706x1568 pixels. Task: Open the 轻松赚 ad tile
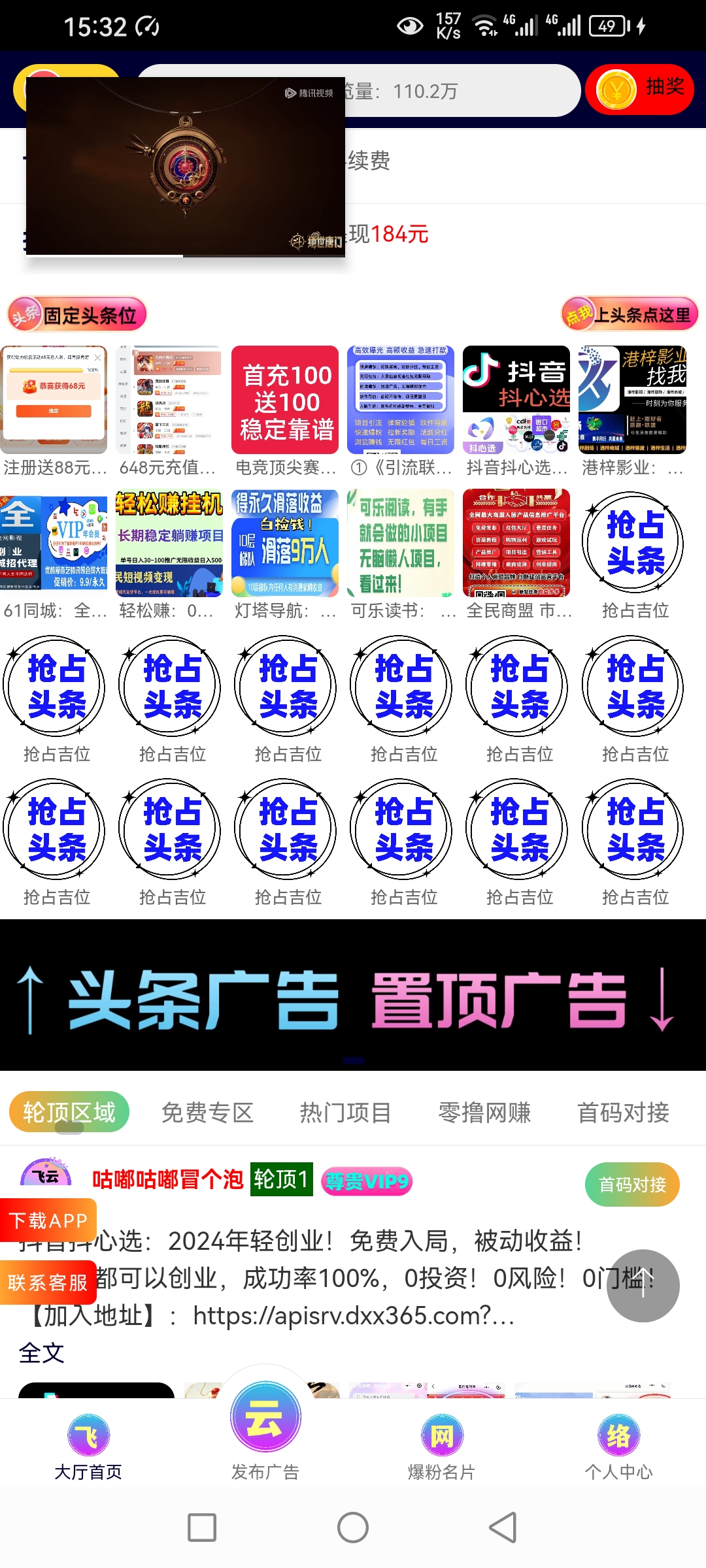[x=169, y=555]
